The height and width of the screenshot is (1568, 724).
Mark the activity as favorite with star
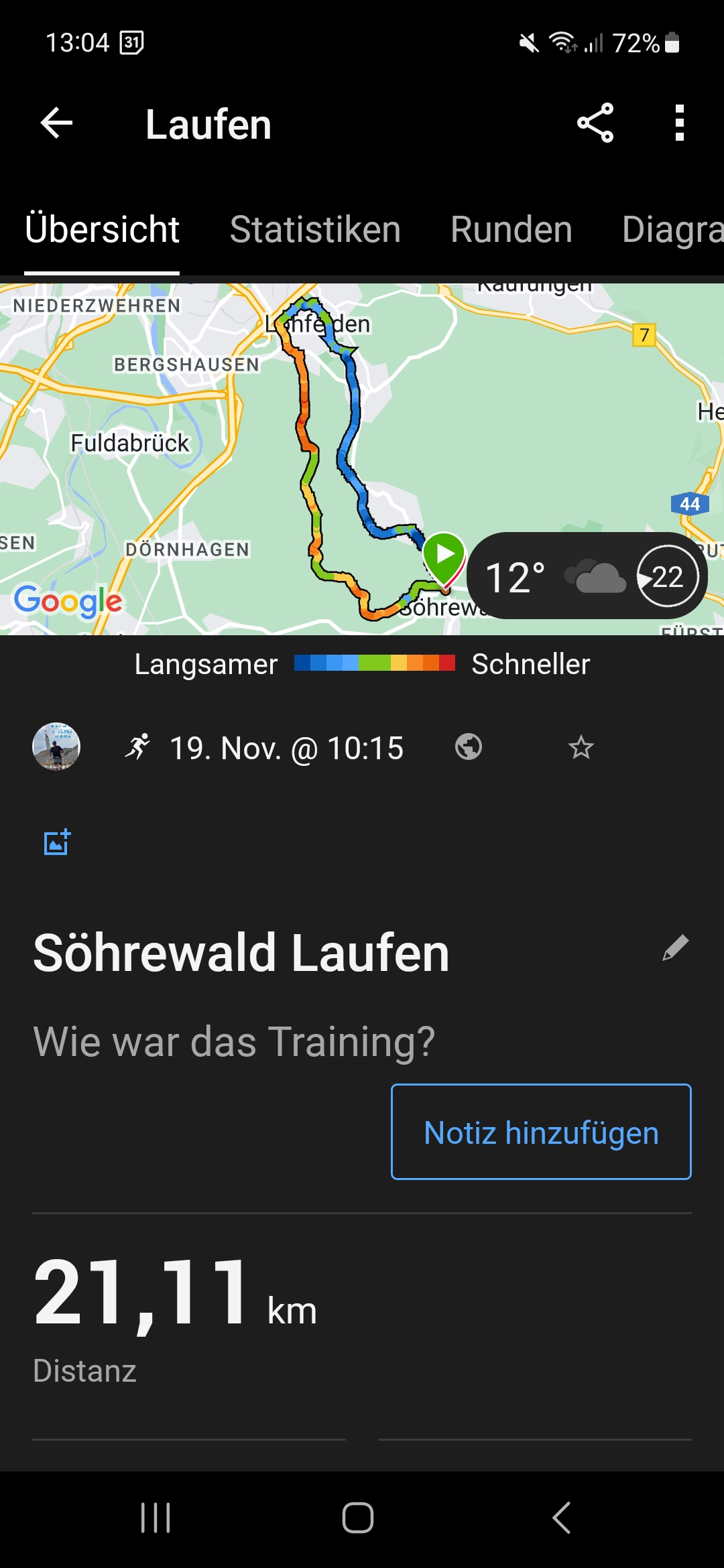pyautogui.click(x=581, y=747)
